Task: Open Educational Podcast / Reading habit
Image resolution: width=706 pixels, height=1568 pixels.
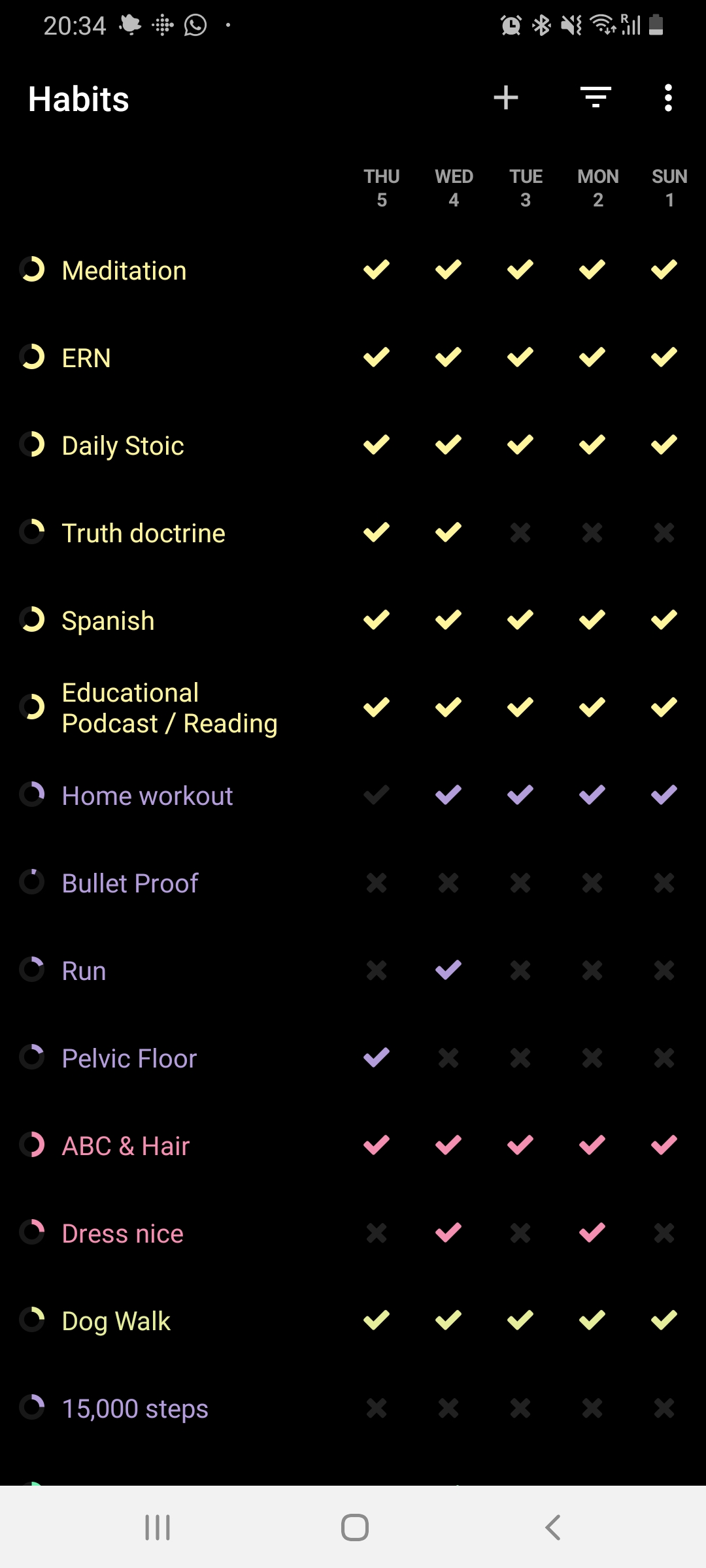Action: tap(169, 708)
